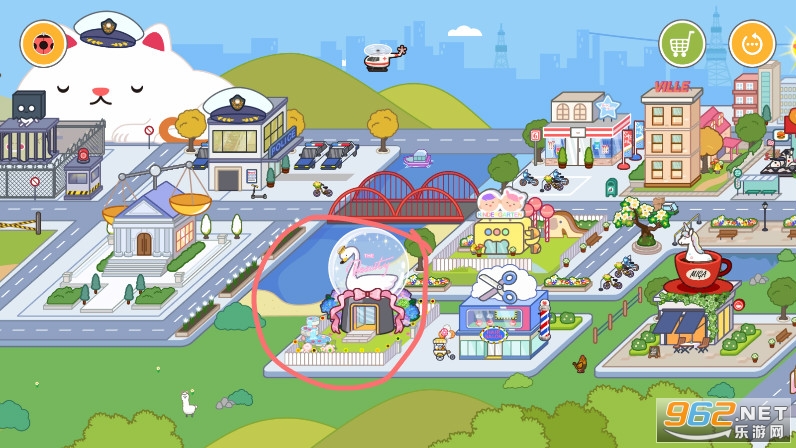Tap the orange reset arrow button
The image size is (796, 448).
pos(752,43)
